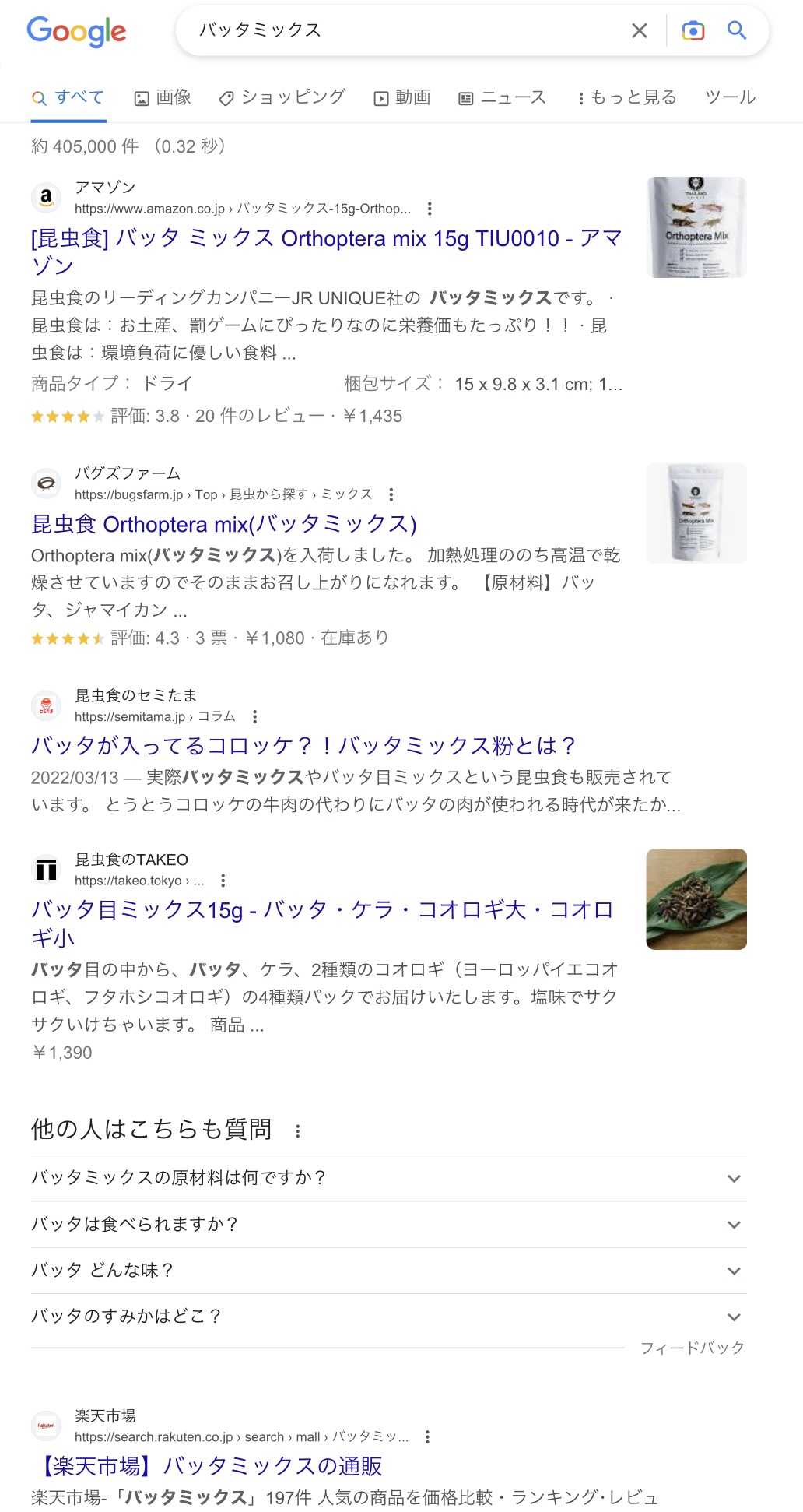The height and width of the screenshot is (1512, 803).
Task: Open more options for the Amazon result
Action: [x=430, y=209]
